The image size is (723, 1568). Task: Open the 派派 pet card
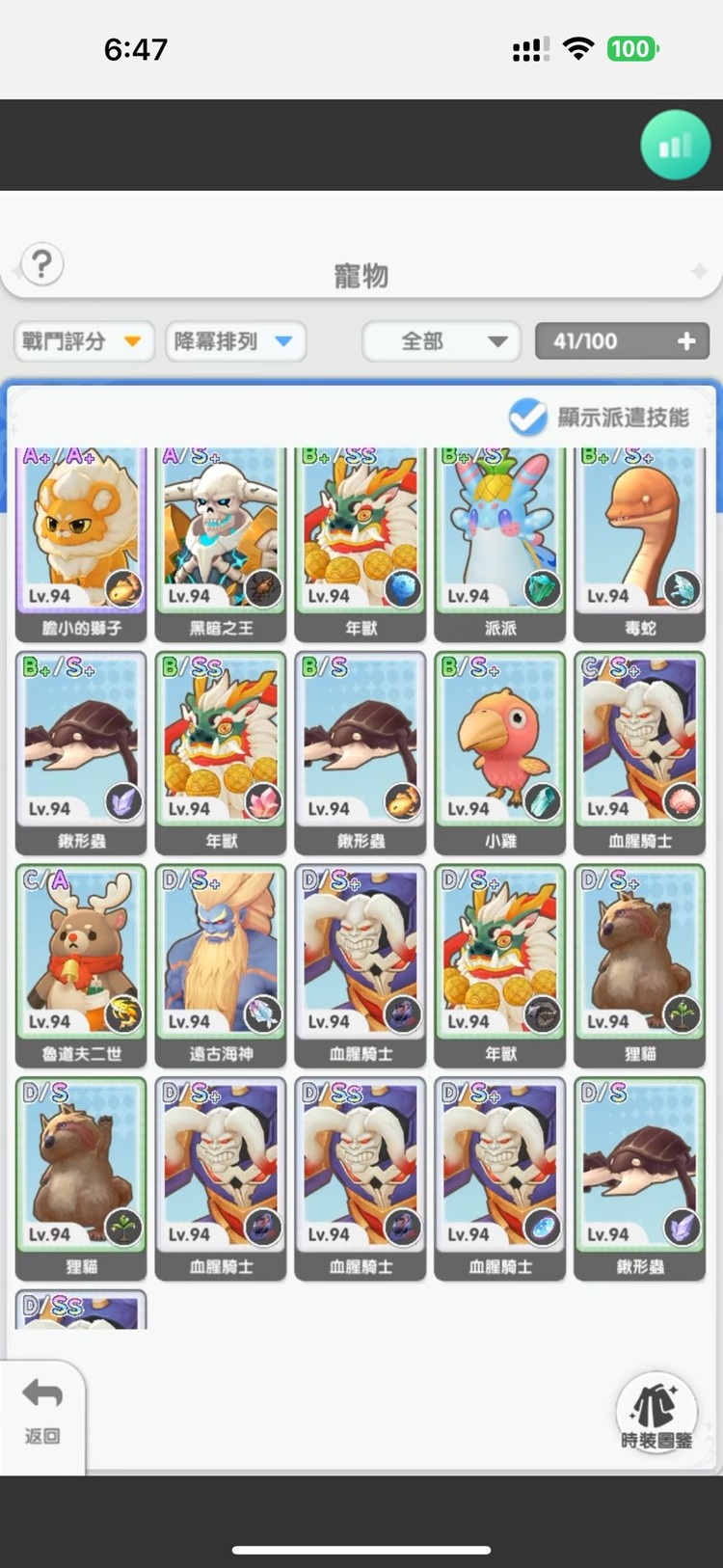pyautogui.click(x=500, y=540)
